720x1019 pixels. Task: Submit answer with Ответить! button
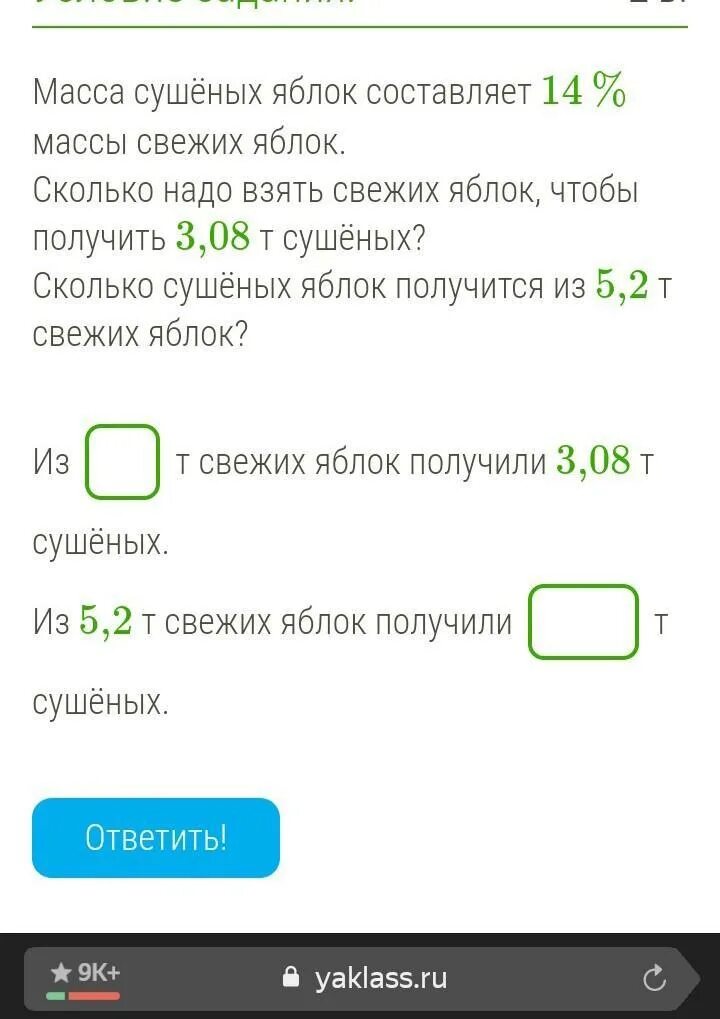tap(156, 838)
